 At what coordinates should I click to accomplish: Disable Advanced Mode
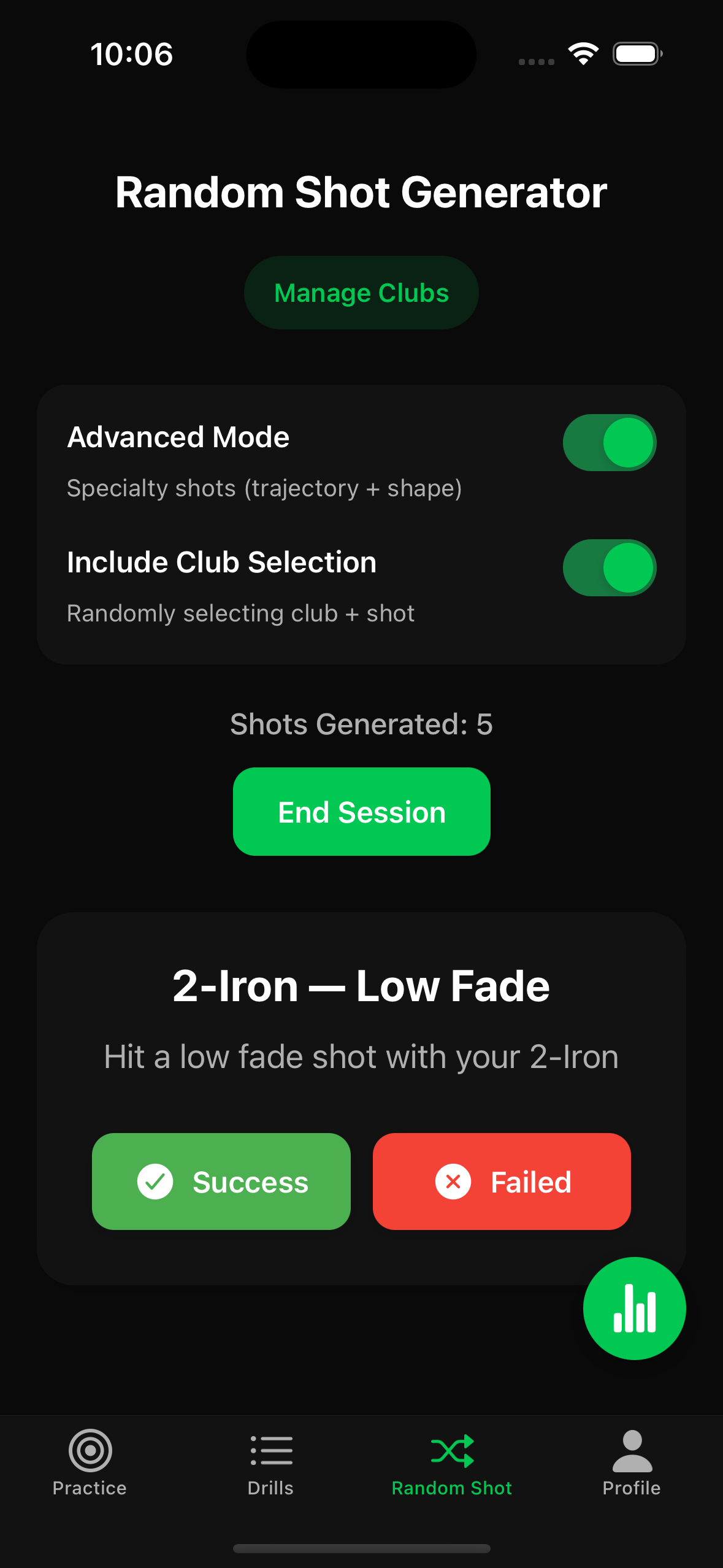pos(609,442)
